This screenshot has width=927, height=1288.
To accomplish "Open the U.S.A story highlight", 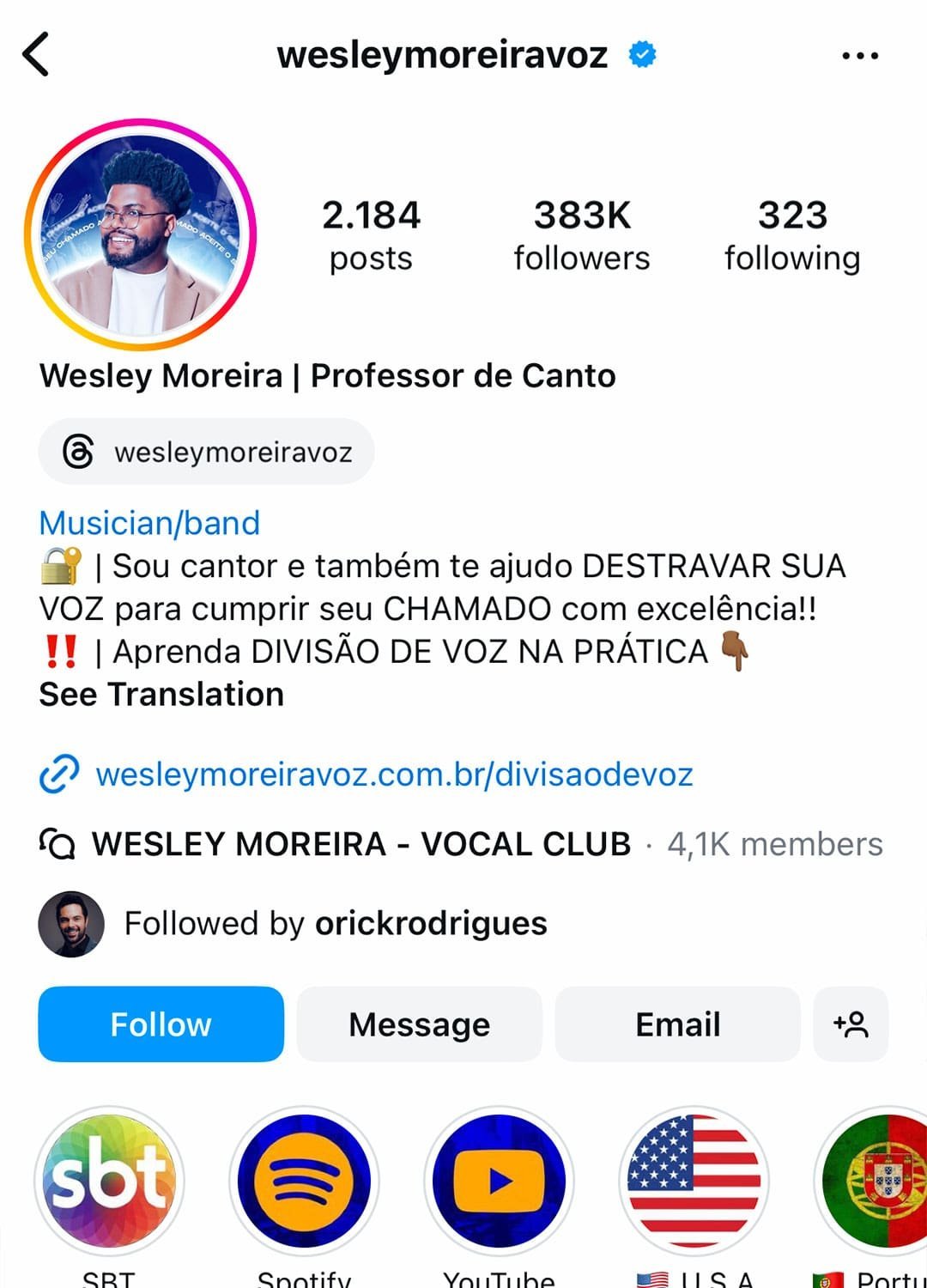I will coord(694,1181).
